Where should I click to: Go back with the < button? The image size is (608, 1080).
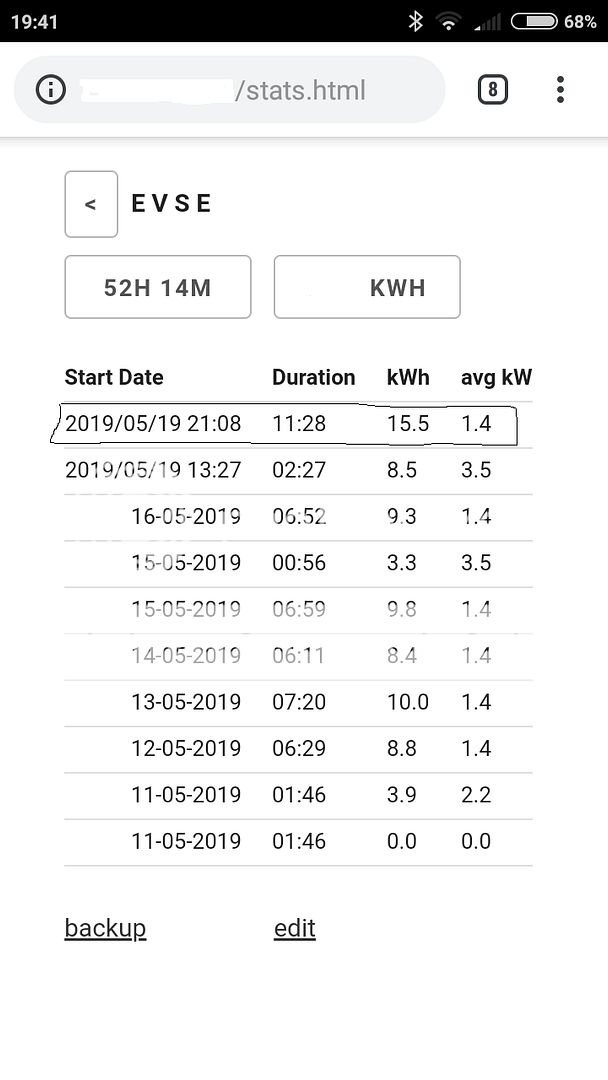pos(91,204)
